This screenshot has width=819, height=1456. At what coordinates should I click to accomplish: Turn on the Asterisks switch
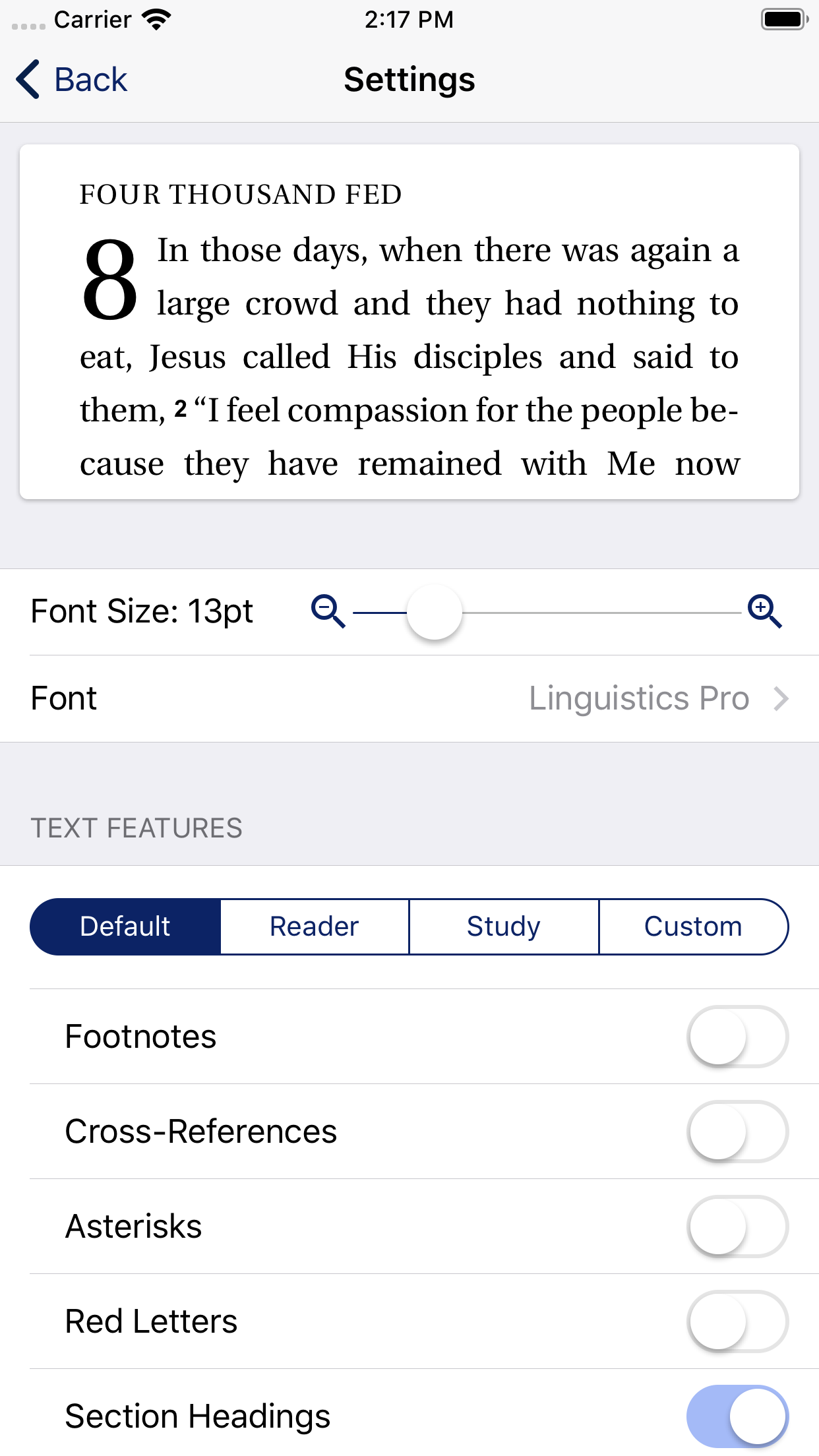click(x=737, y=1226)
